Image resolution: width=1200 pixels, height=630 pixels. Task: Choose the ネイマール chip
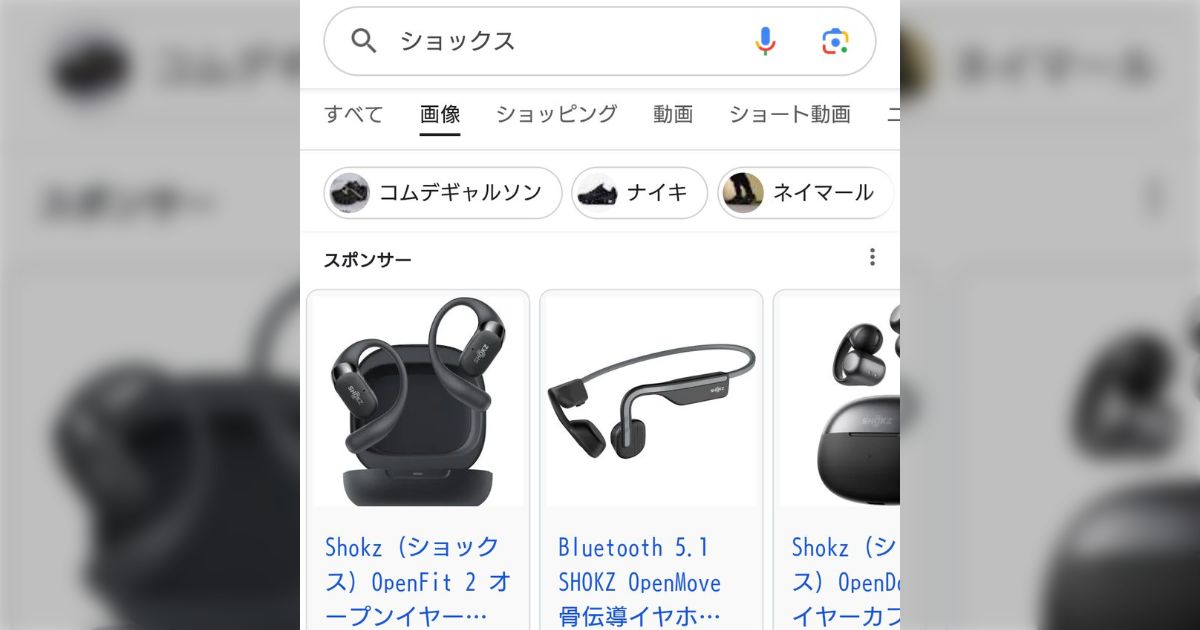805,193
